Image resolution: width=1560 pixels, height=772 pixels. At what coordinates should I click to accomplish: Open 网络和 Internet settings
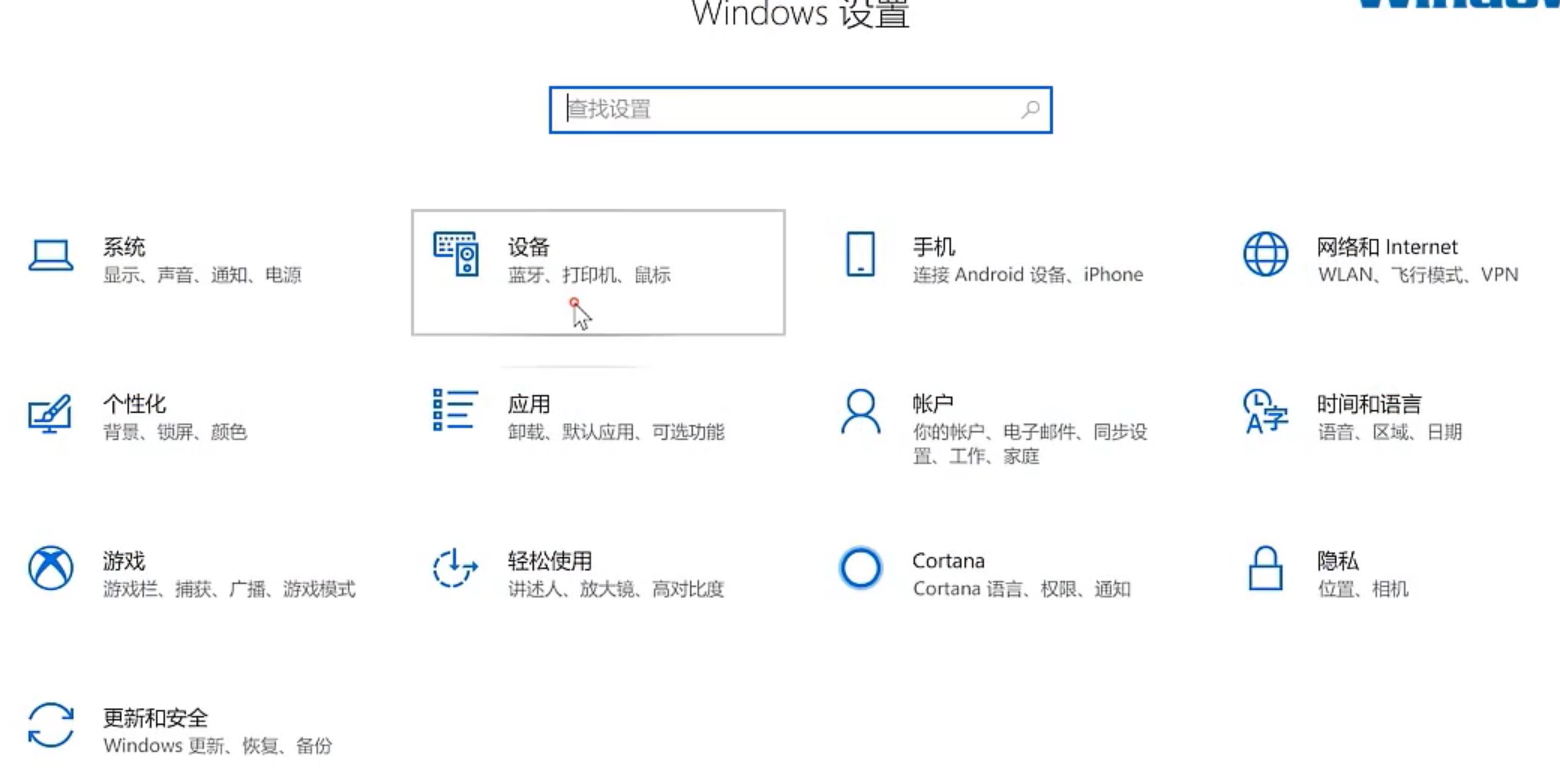pos(1386,248)
